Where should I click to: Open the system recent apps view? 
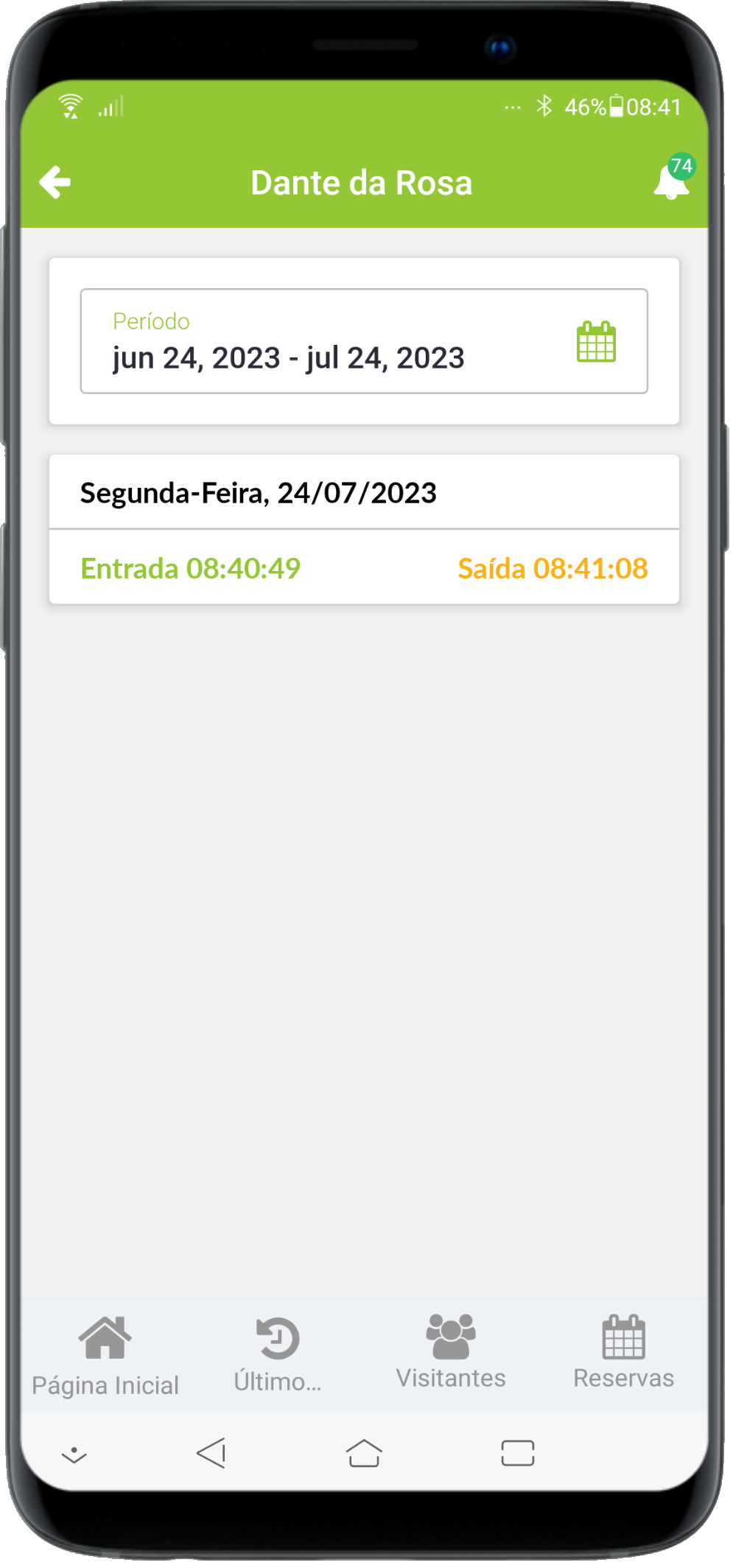(x=518, y=1454)
